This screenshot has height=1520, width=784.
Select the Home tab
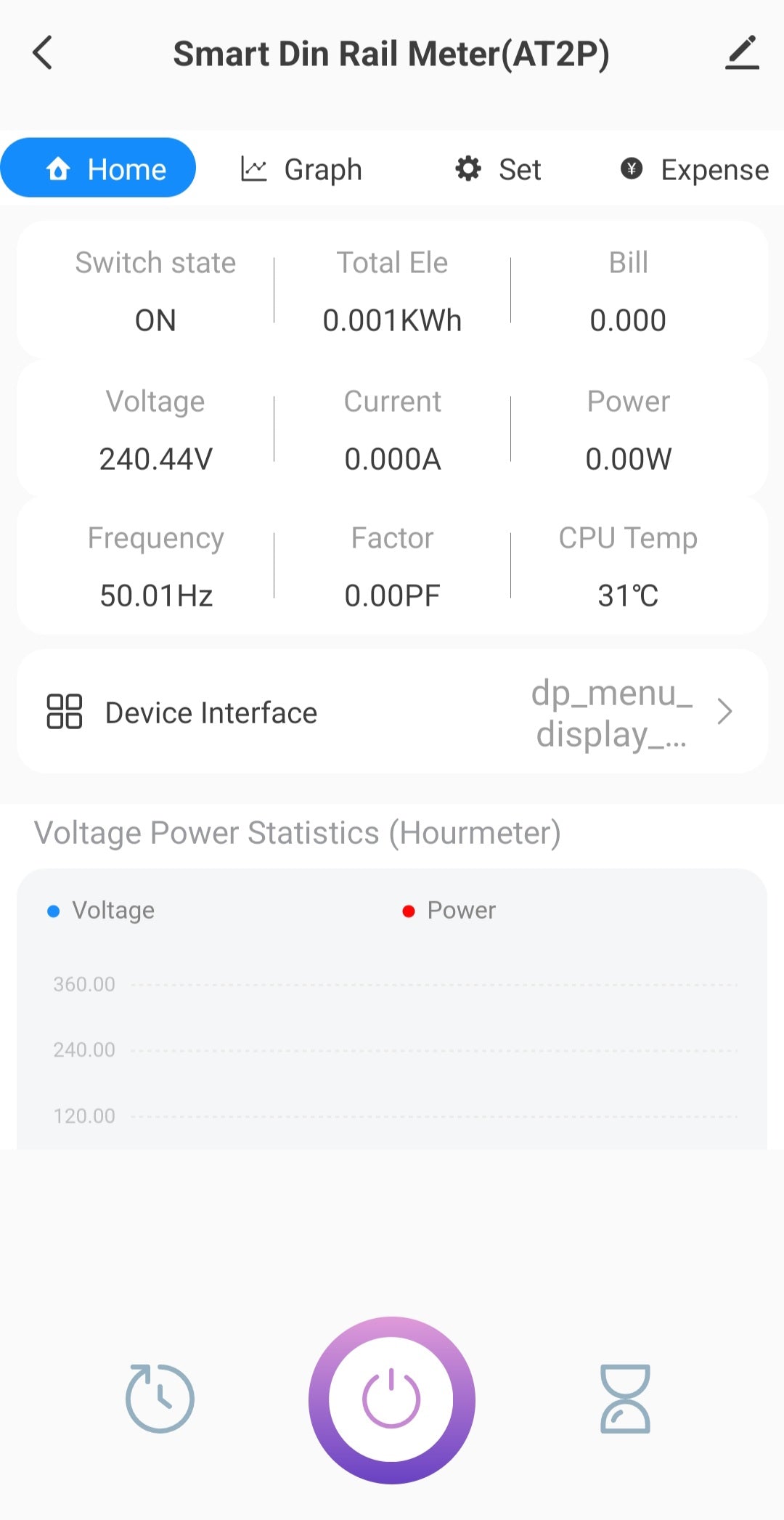[98, 168]
